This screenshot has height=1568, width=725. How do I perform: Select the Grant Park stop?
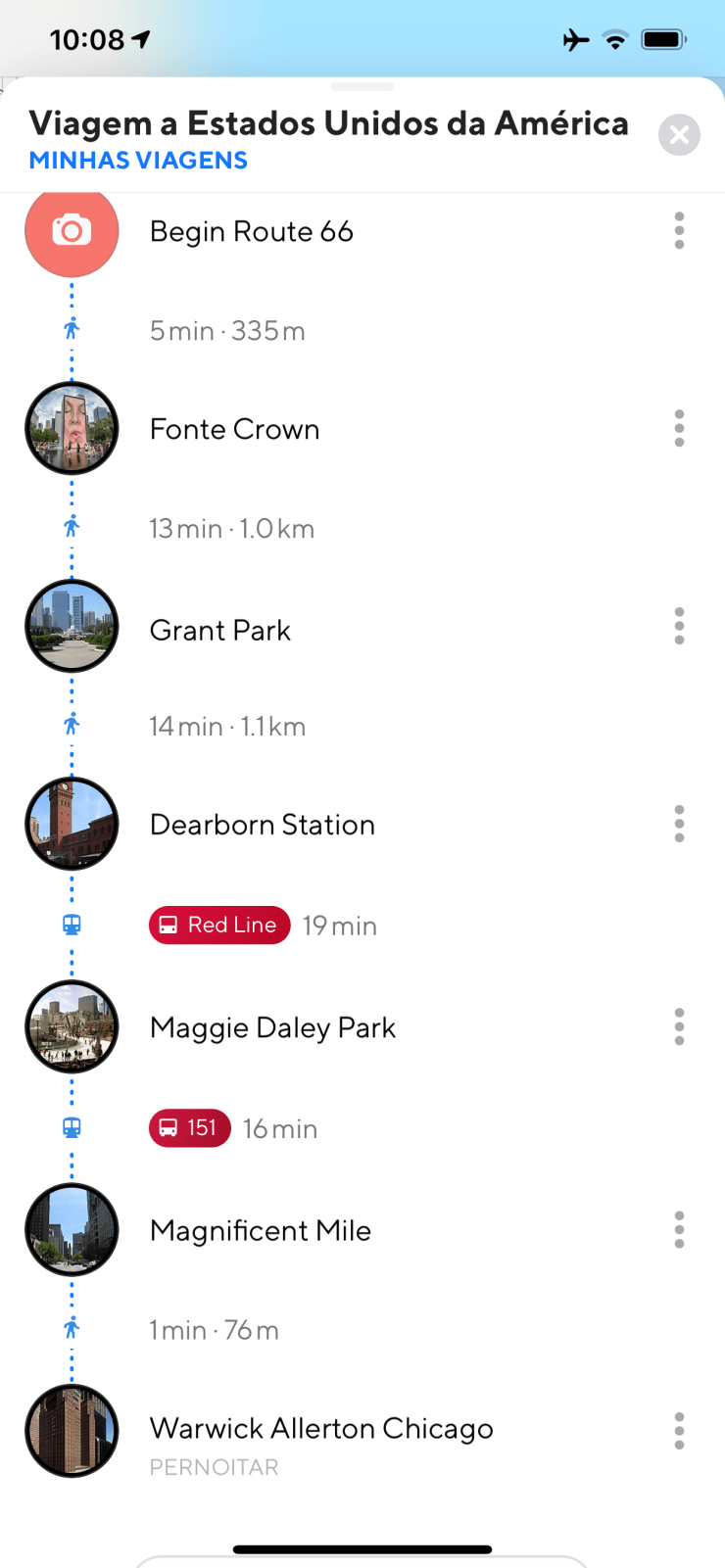pyautogui.click(x=220, y=630)
